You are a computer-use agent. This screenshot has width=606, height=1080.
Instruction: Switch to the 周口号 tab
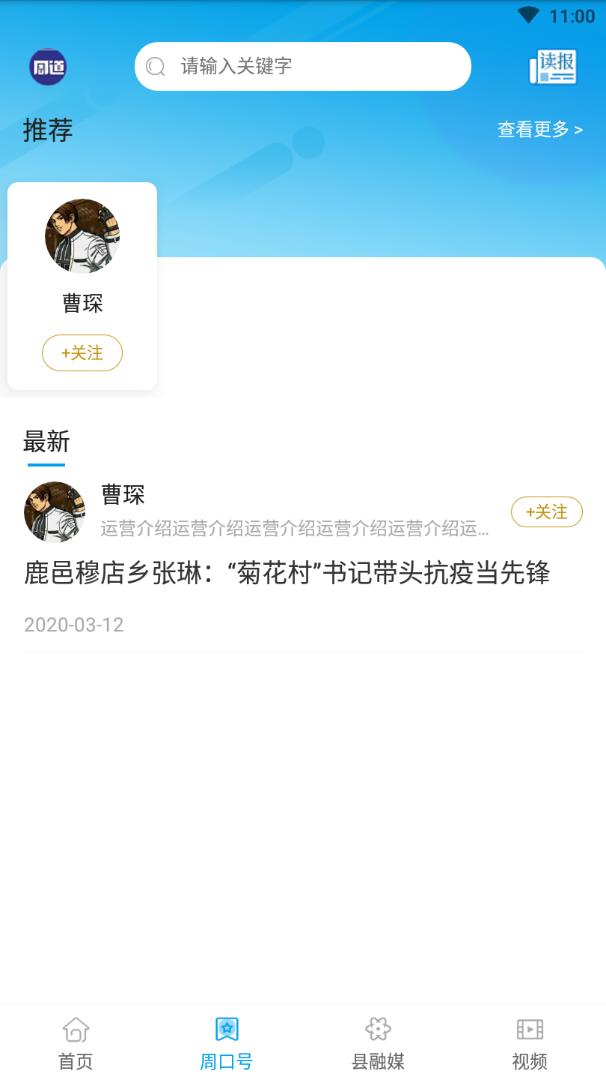point(227,1043)
